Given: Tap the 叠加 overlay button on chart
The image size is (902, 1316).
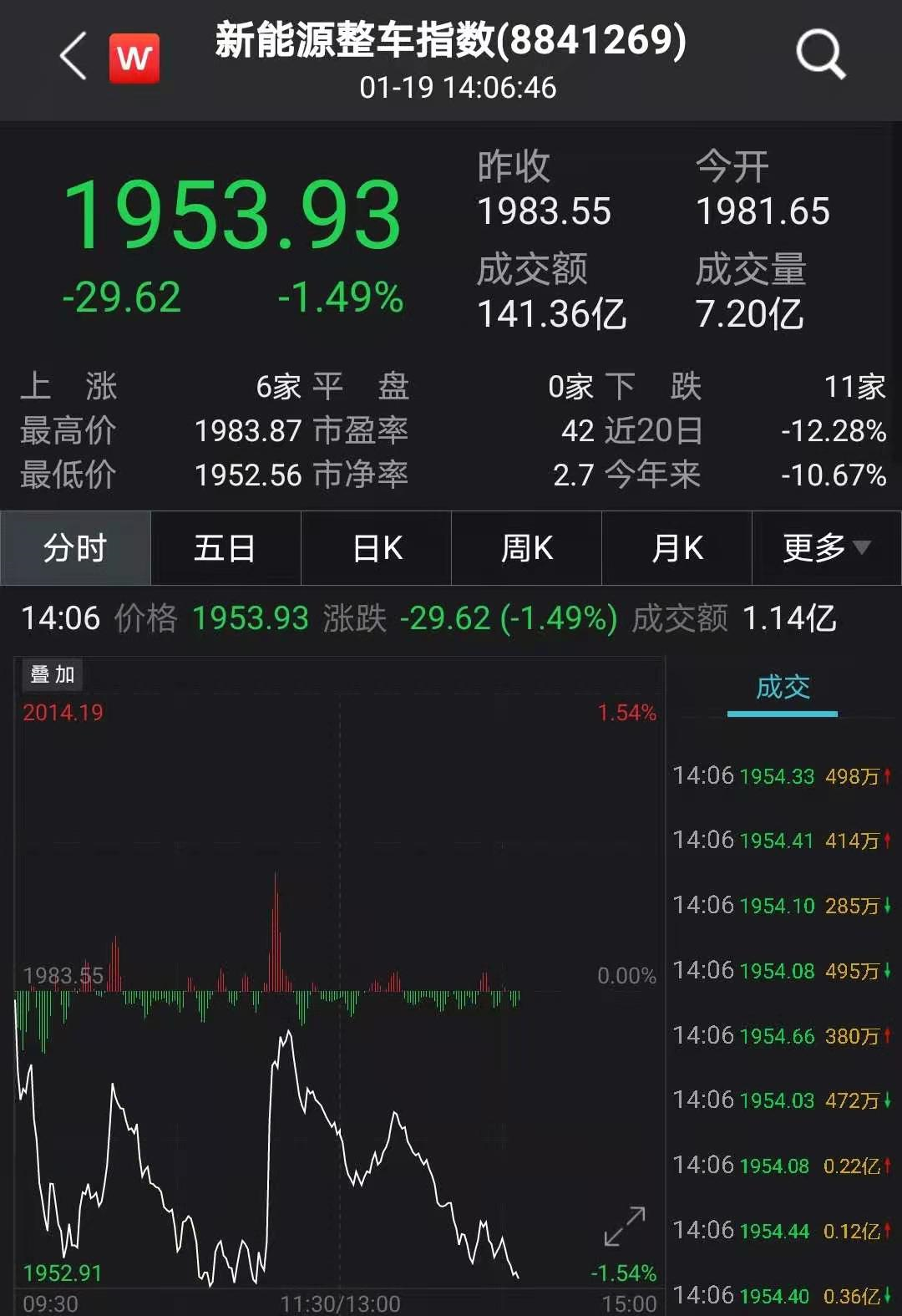Looking at the screenshot, I should tap(53, 674).
